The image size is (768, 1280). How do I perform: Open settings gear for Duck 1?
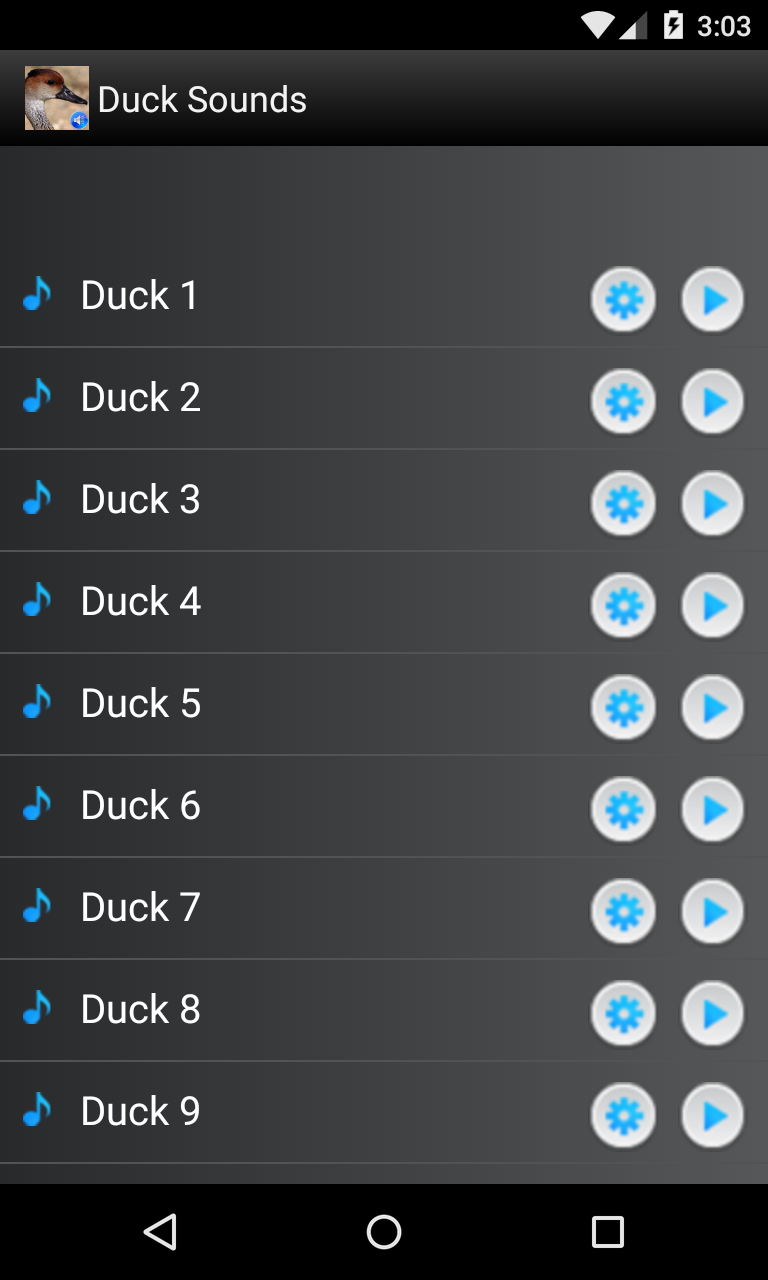pyautogui.click(x=623, y=299)
